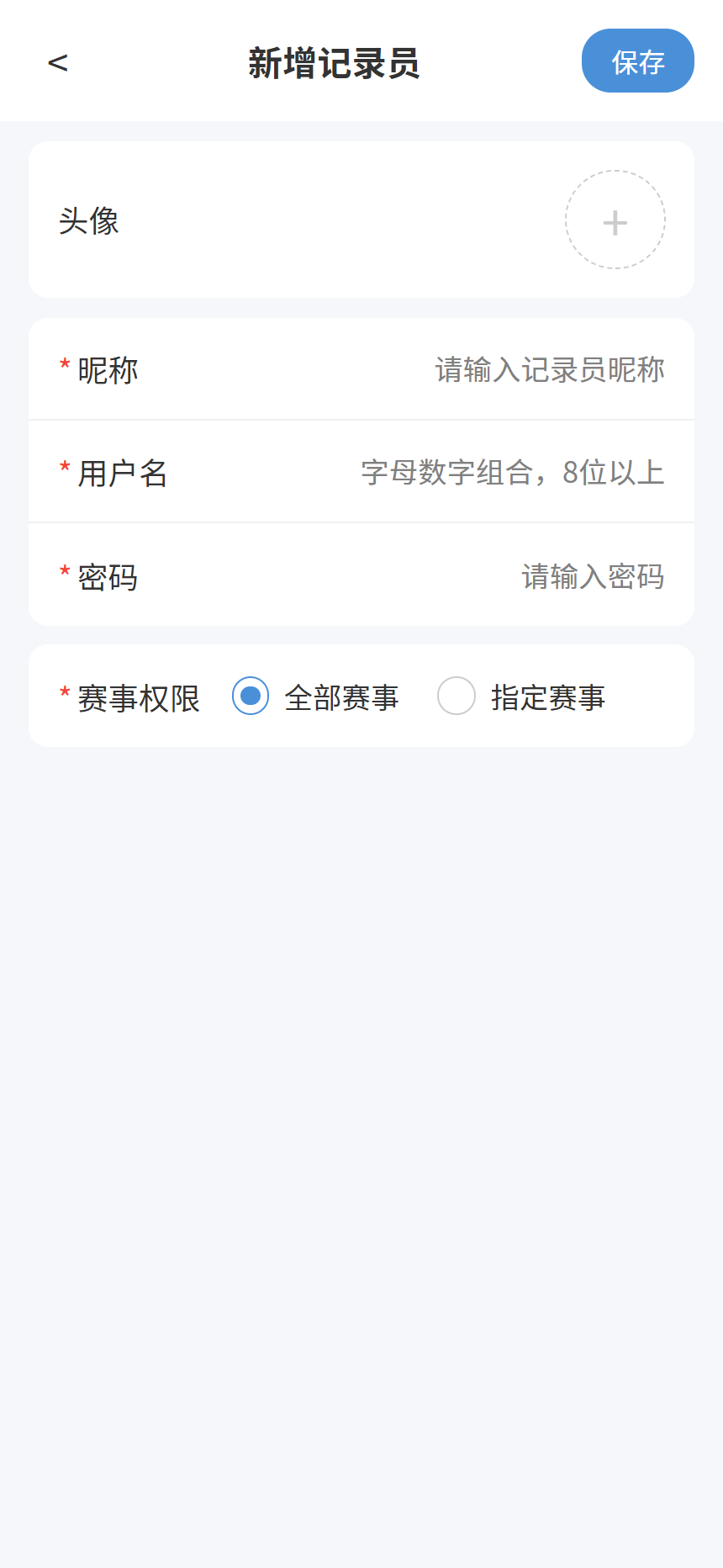Tap 请输入密码 to enter password
This screenshot has width=723, height=1568.
pos(593,575)
